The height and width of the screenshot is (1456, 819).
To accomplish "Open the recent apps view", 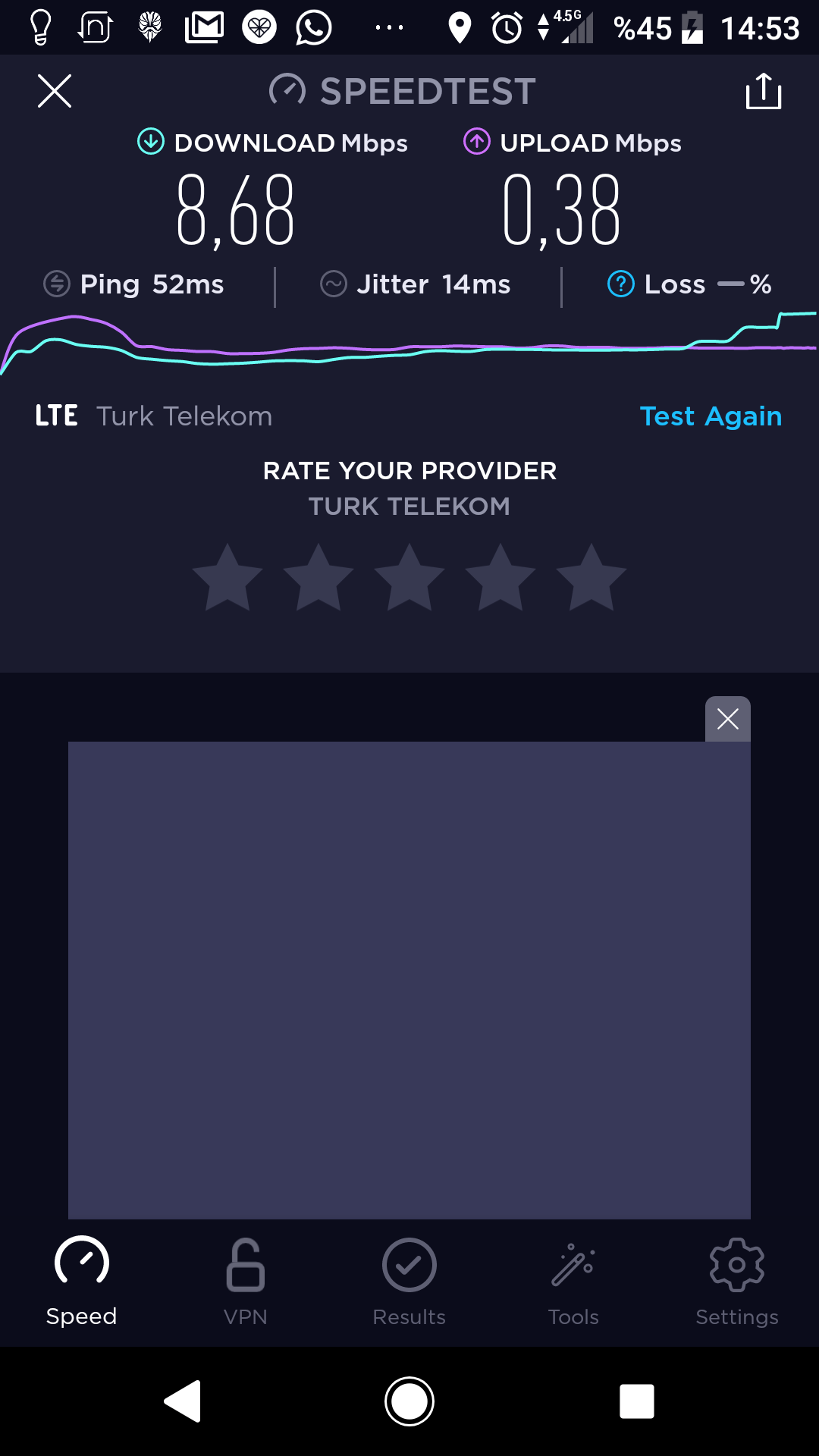I will [637, 1401].
